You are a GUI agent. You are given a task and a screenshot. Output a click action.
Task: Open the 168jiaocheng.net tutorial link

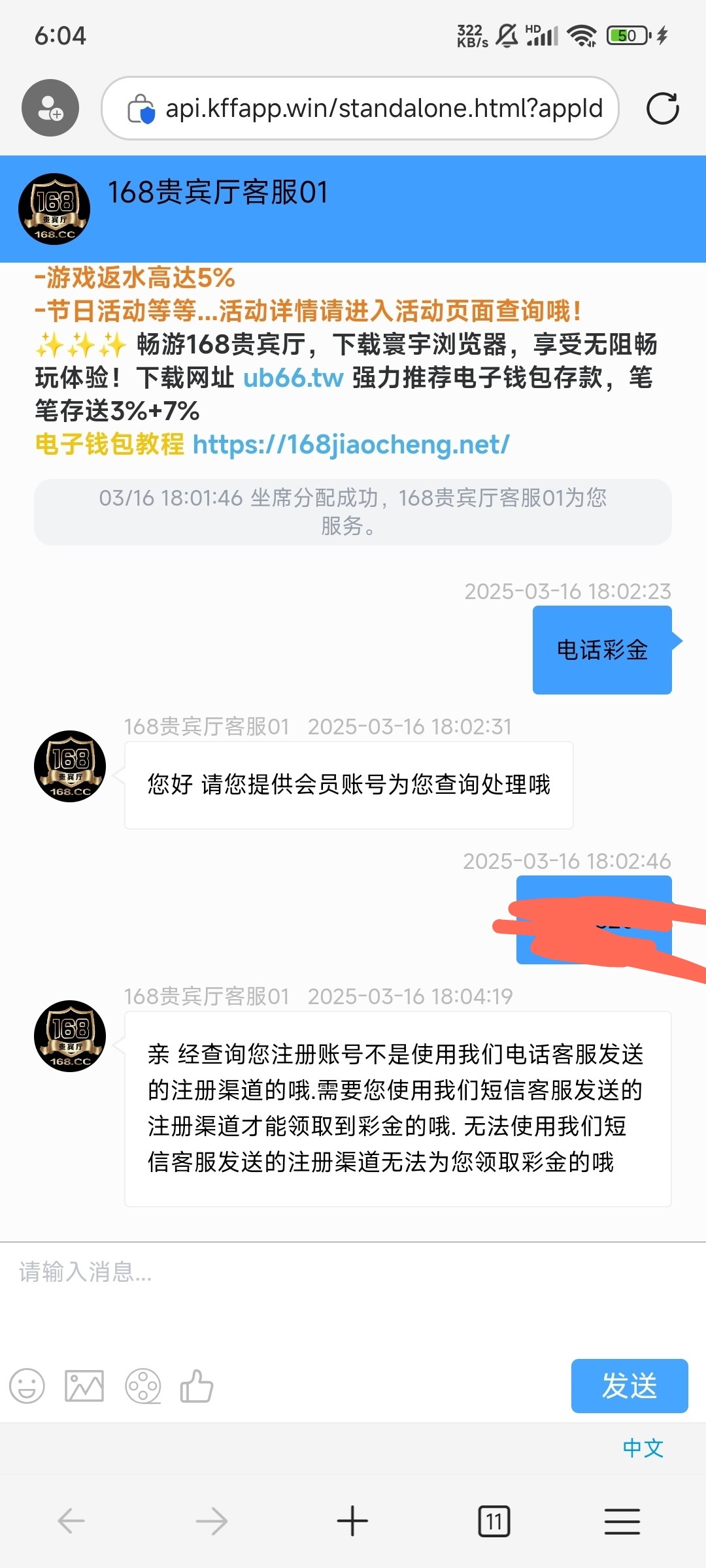coord(351,444)
